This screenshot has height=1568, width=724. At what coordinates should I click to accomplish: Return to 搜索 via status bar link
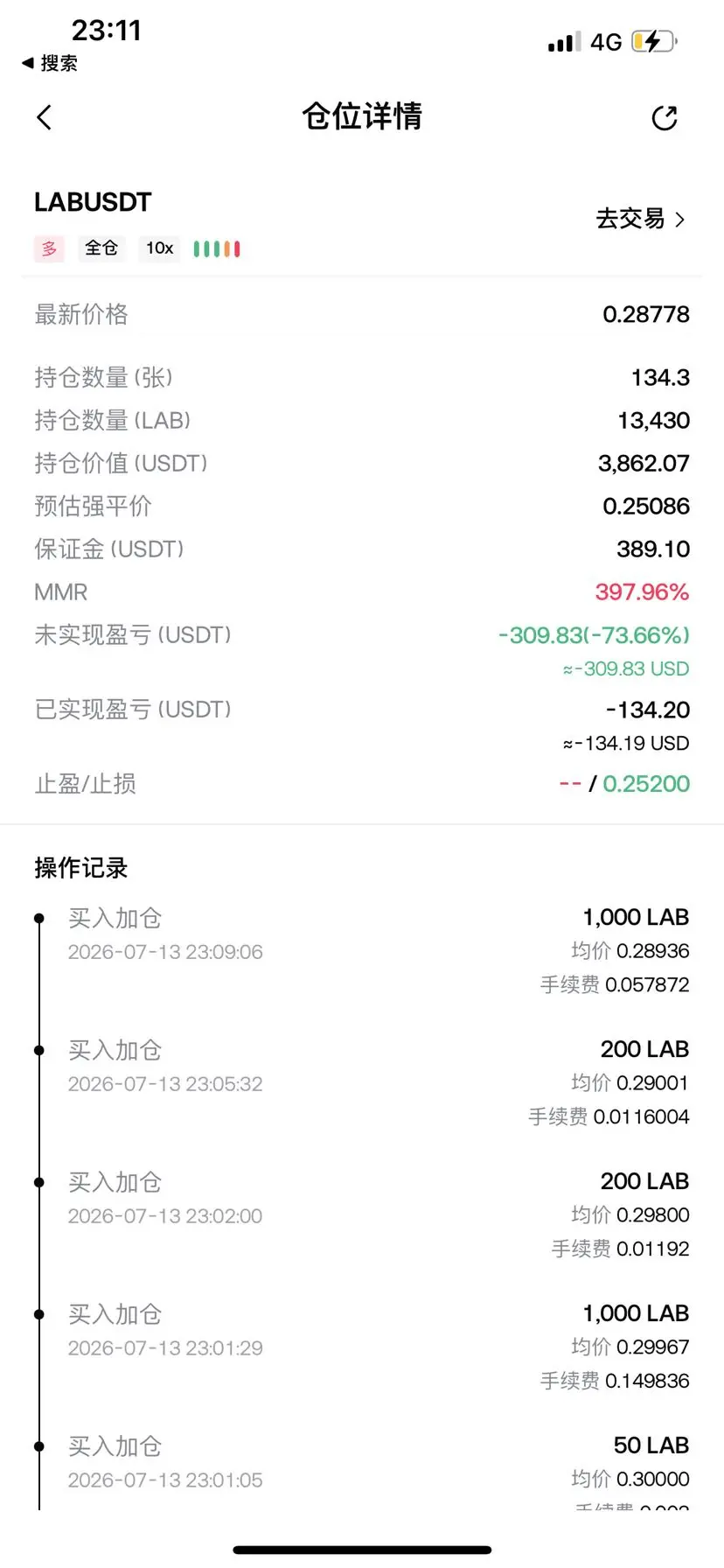tap(50, 63)
